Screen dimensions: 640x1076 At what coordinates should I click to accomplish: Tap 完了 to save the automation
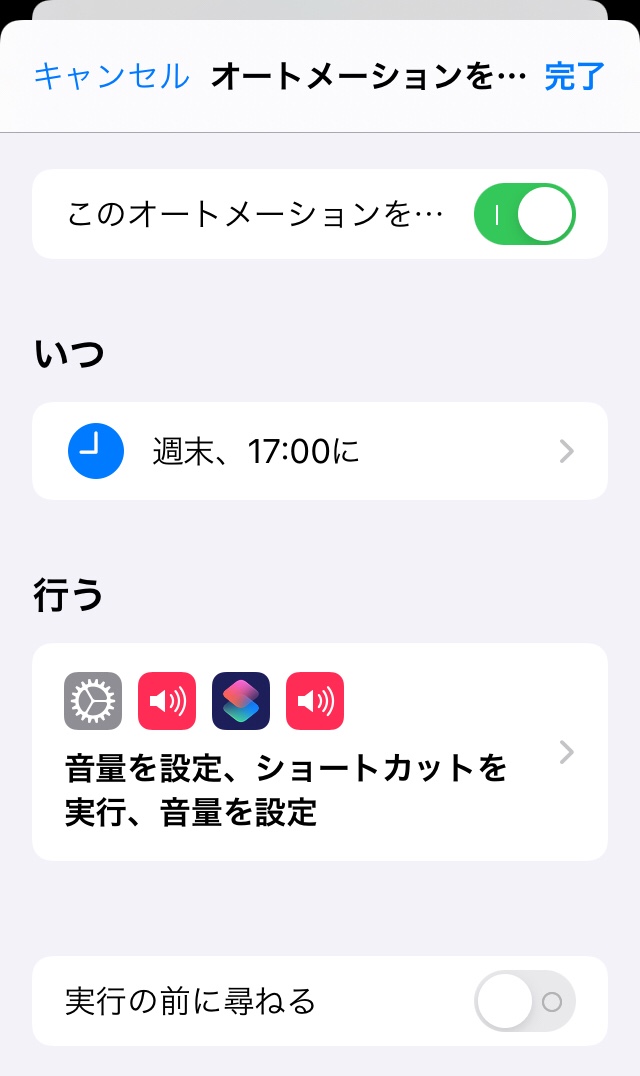point(575,76)
